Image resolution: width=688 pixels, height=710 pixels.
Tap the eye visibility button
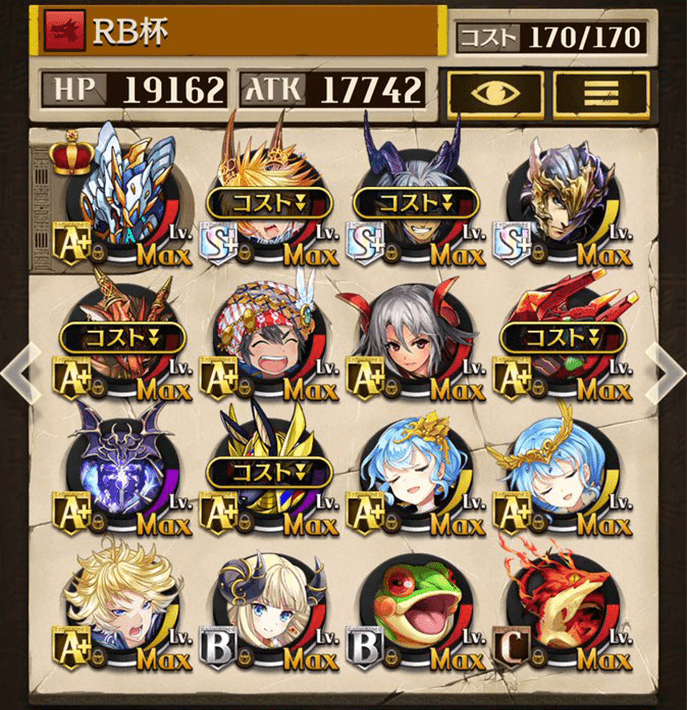pyautogui.click(x=495, y=92)
